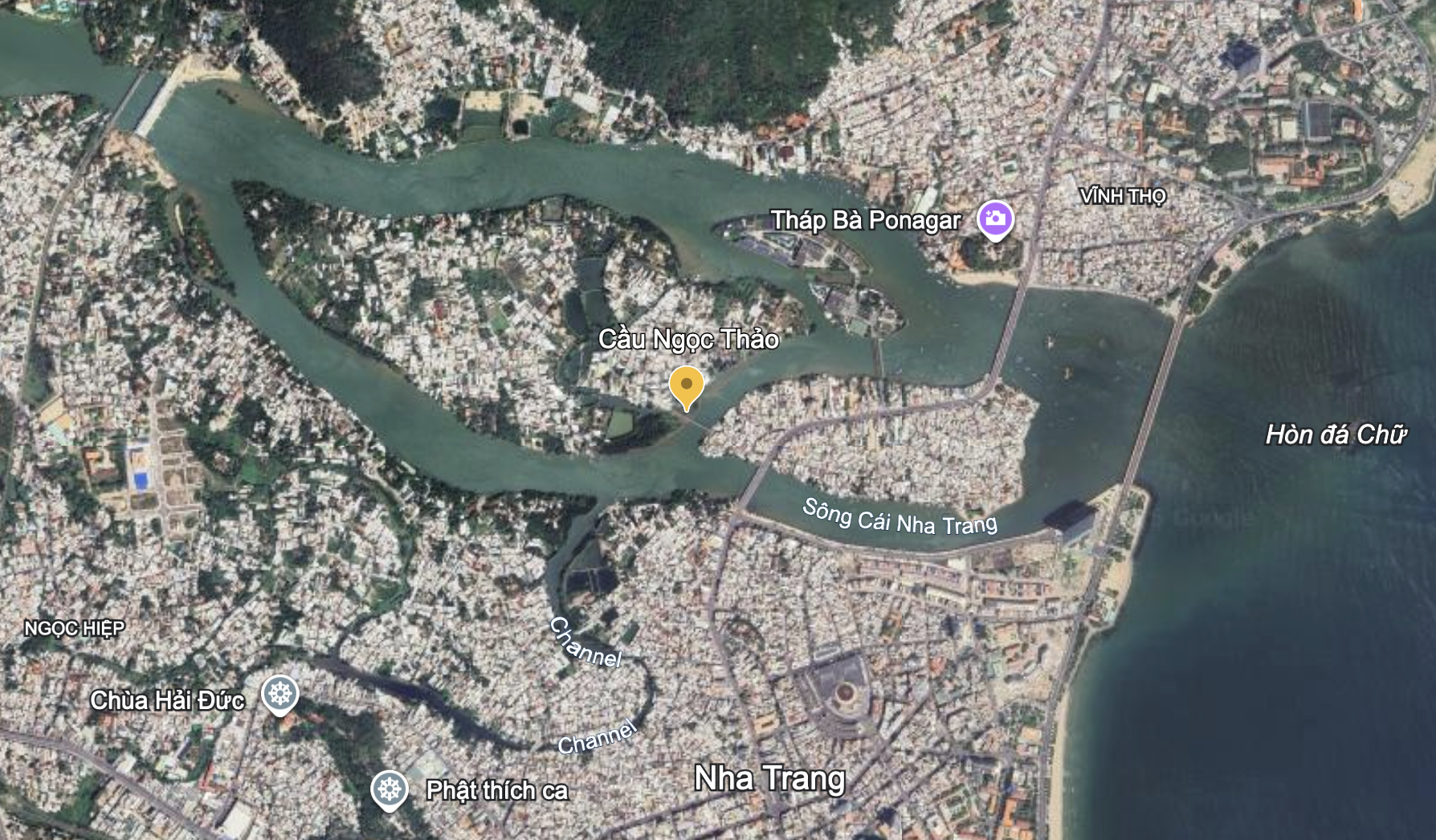The height and width of the screenshot is (840, 1436).
Task: Tap the yellow Cầu Ngọc Thảo pin
Action: click(x=686, y=385)
